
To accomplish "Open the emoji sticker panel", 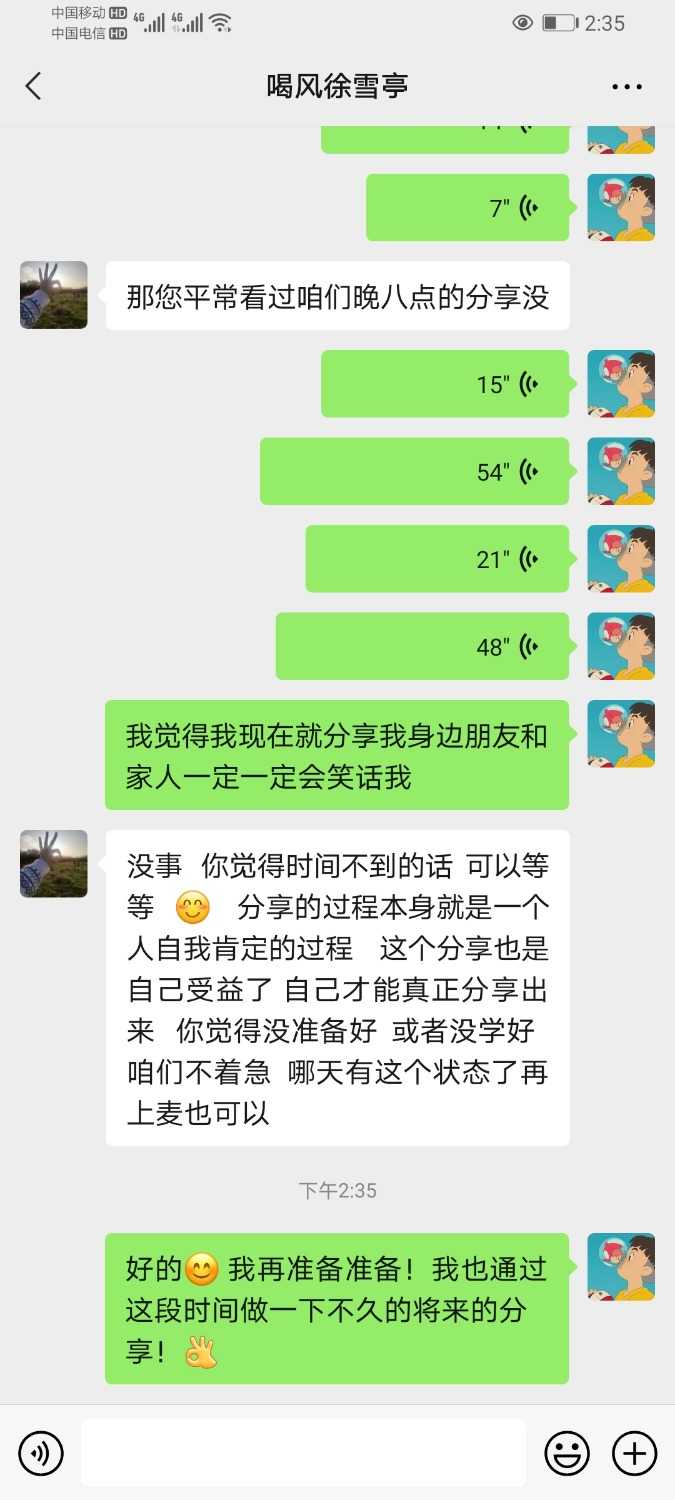I will (x=567, y=1453).
